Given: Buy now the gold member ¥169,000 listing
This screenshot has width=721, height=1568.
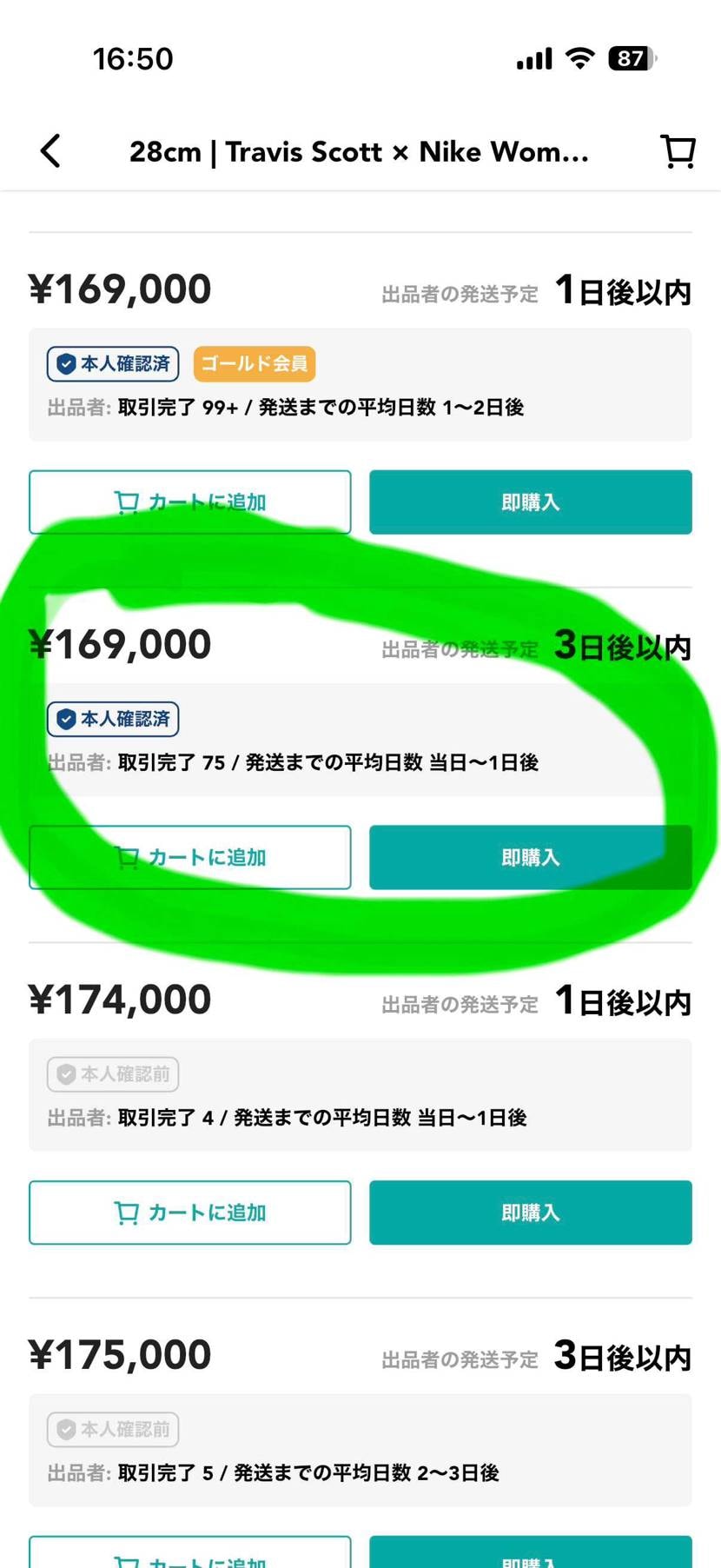Looking at the screenshot, I should coord(530,502).
